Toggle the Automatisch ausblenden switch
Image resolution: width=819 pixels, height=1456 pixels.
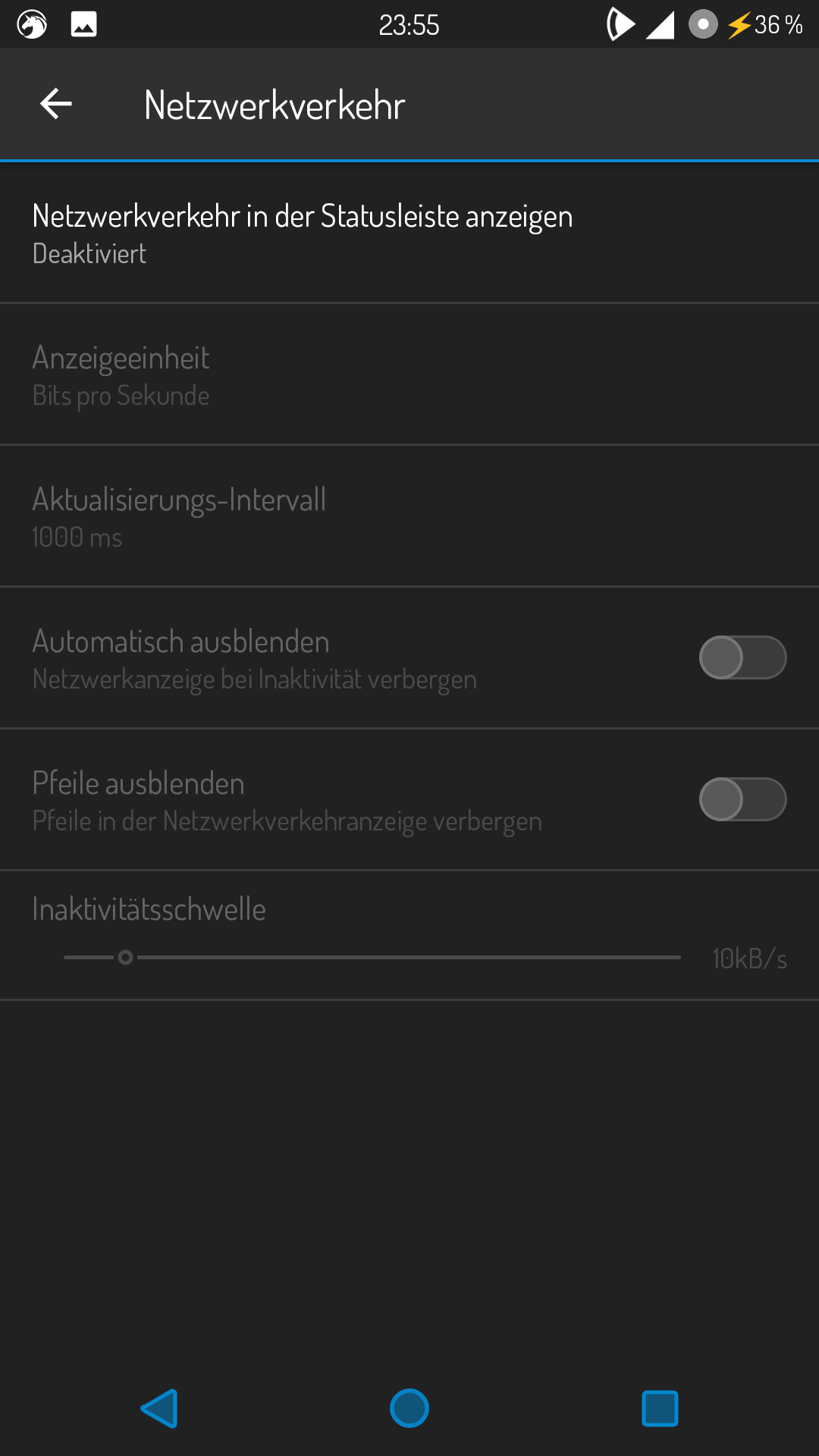(742, 657)
